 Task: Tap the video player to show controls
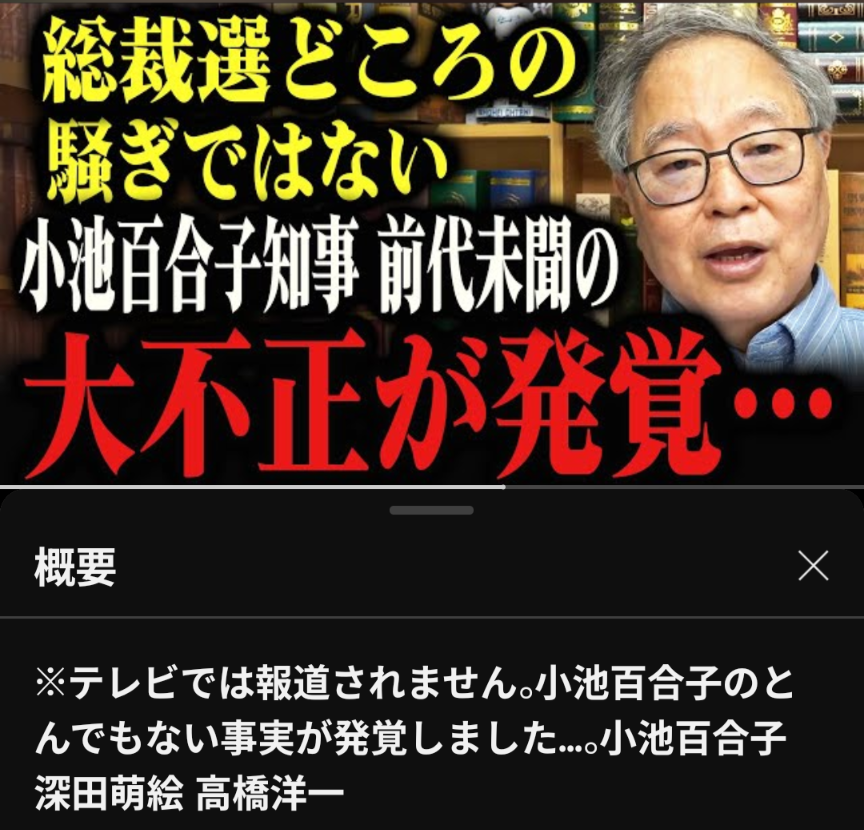(x=432, y=240)
